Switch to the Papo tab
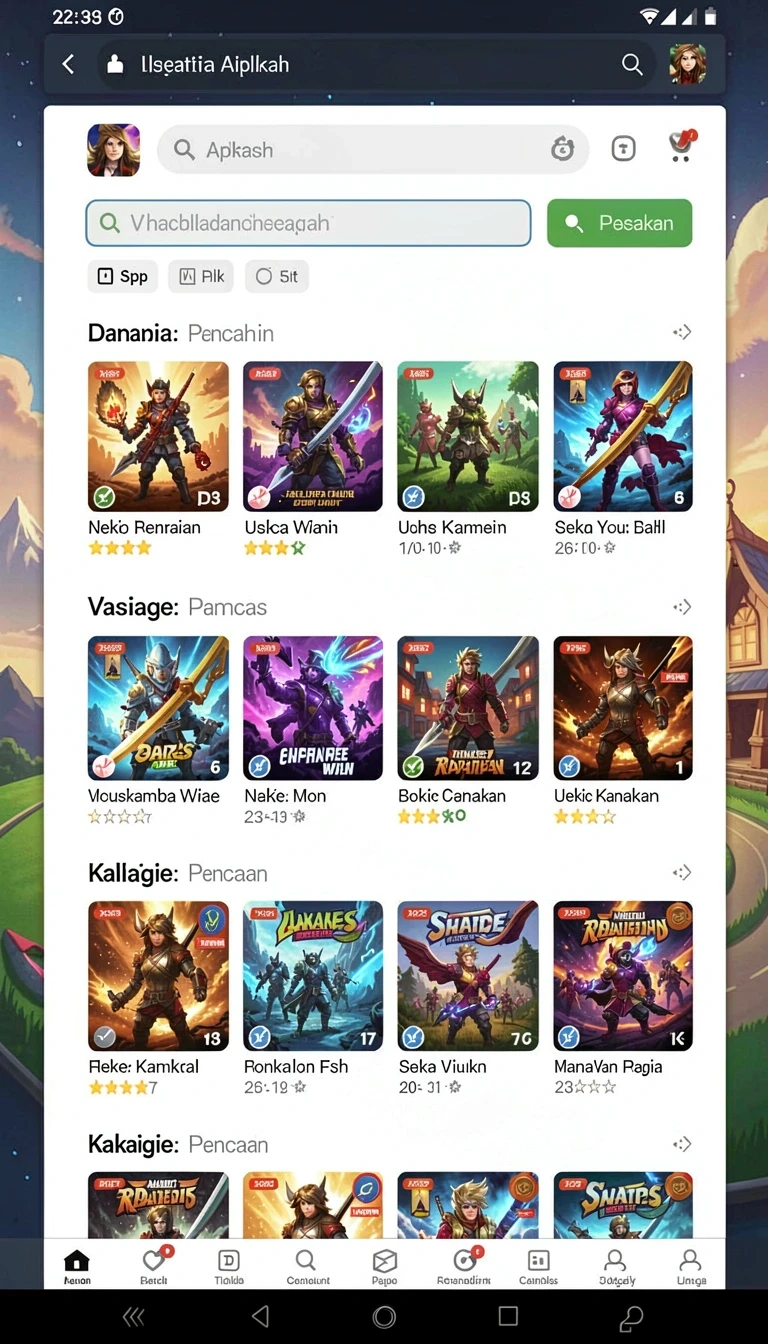Screen dimensions: 768x1344 [385, 1266]
